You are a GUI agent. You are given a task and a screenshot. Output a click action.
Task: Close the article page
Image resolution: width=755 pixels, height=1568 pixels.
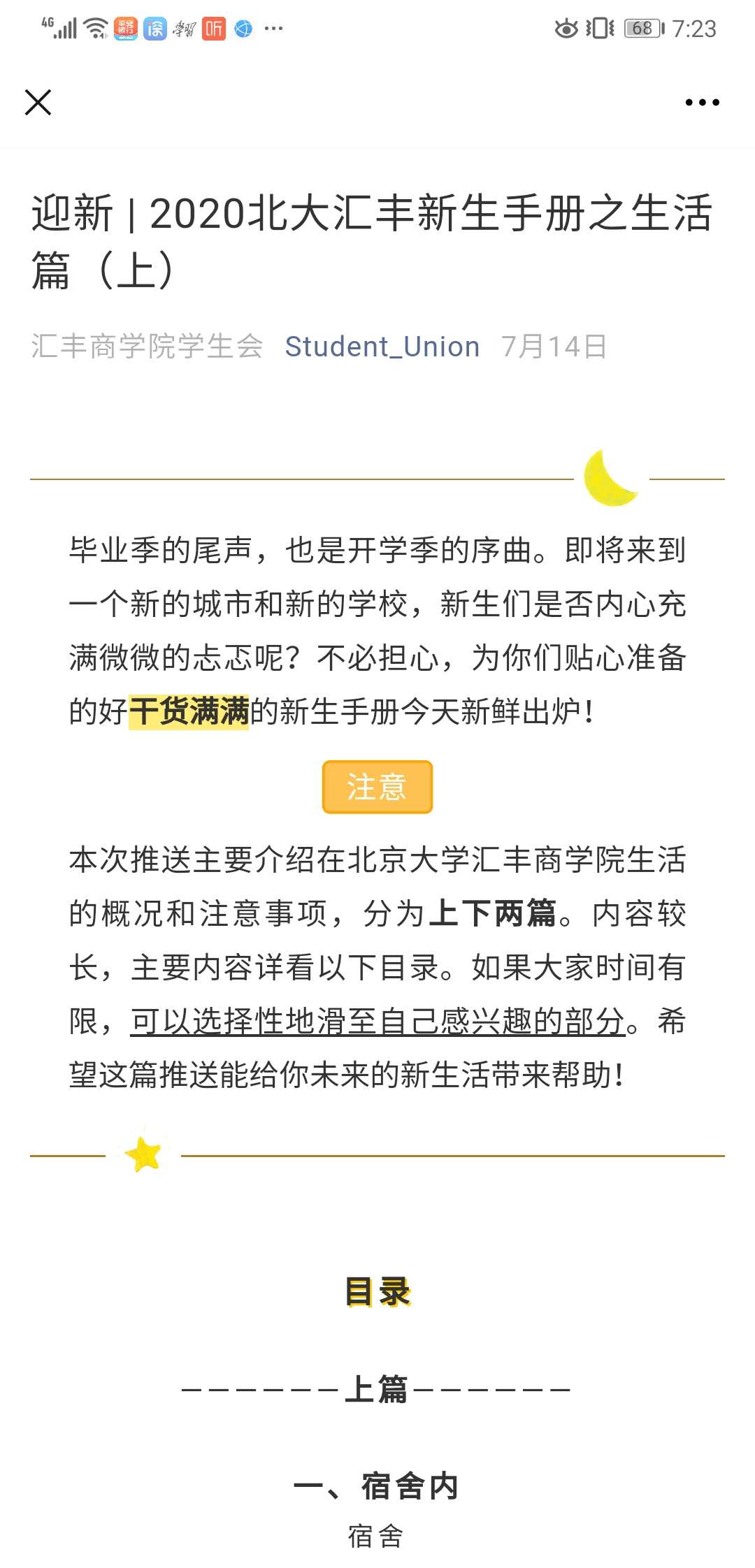coord(38,102)
